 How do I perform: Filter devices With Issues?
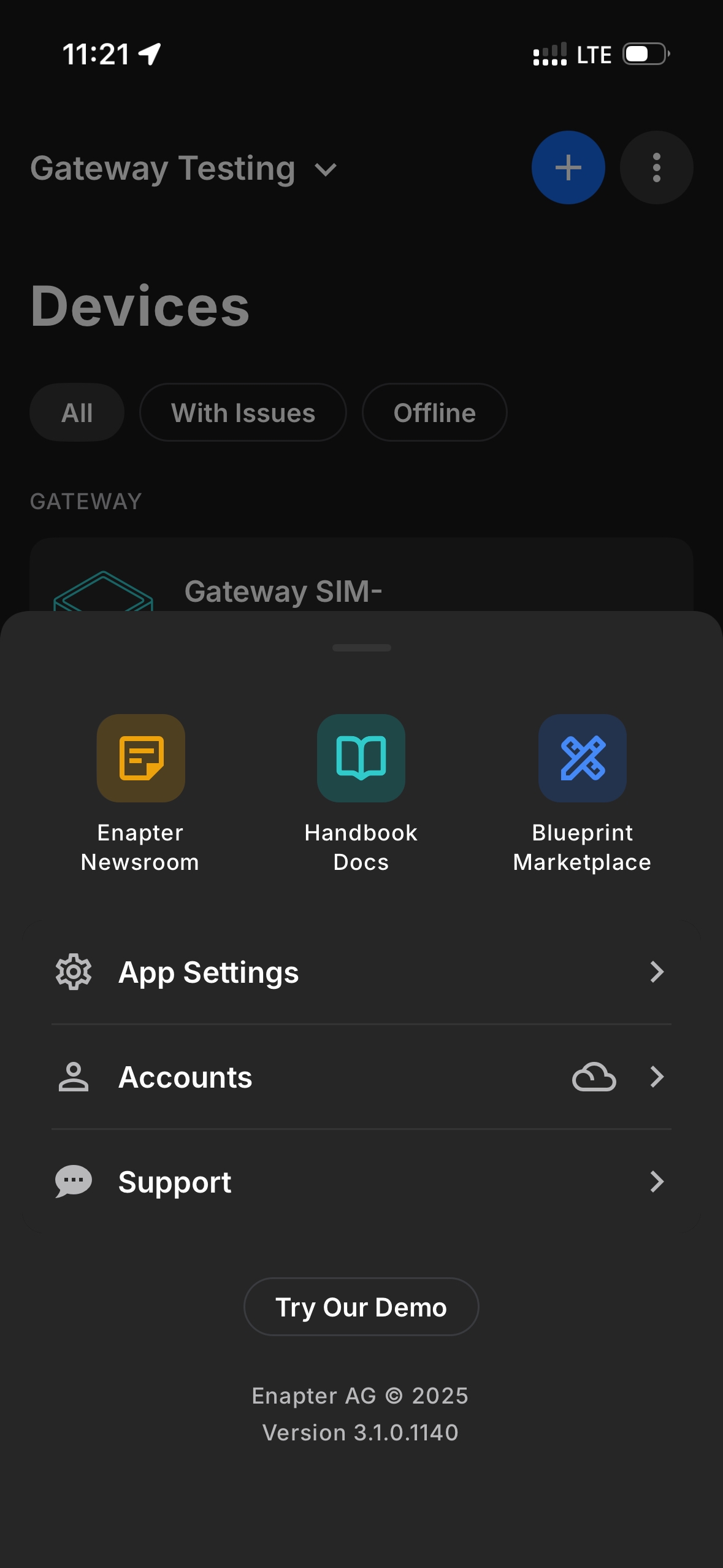pos(243,413)
